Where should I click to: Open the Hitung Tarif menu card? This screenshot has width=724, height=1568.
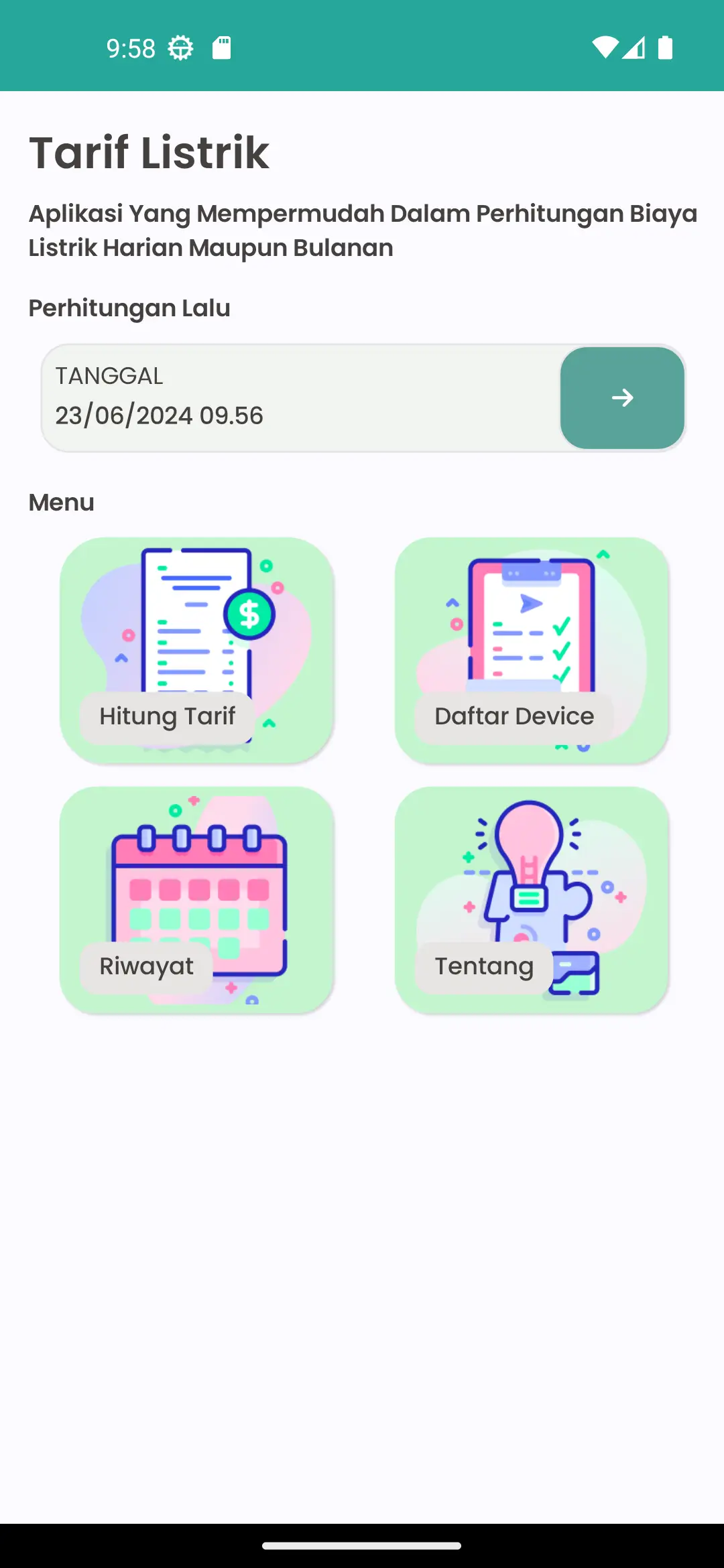(196, 650)
